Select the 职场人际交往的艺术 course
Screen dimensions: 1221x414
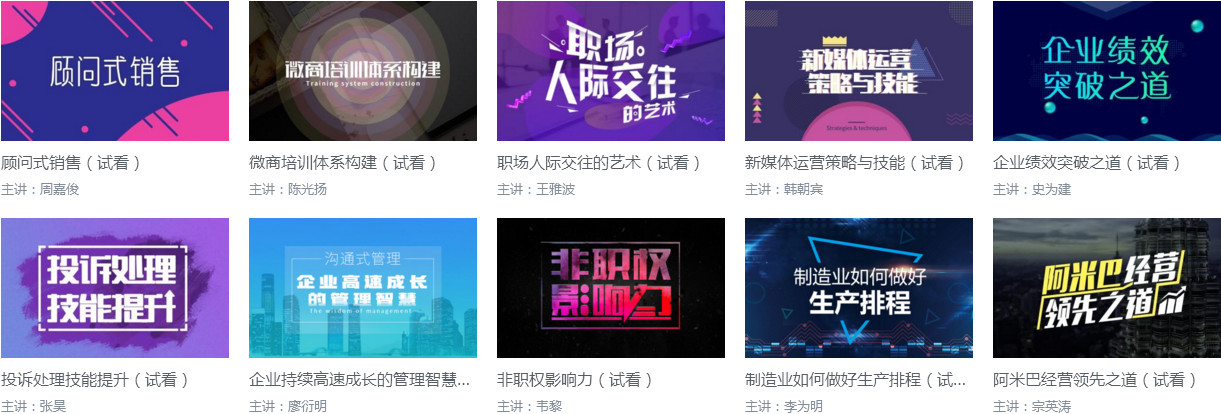point(610,71)
